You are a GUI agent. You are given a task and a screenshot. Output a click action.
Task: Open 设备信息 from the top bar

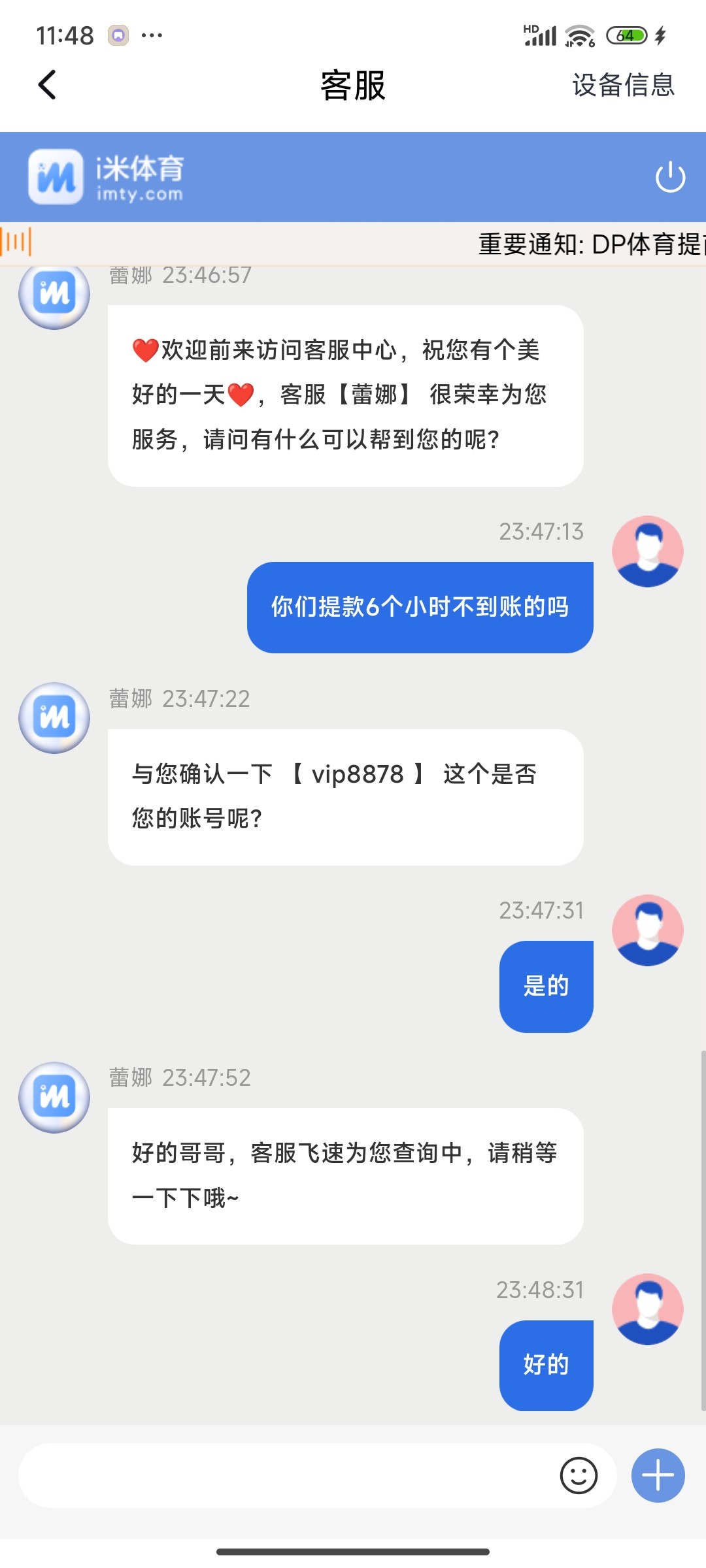(622, 86)
